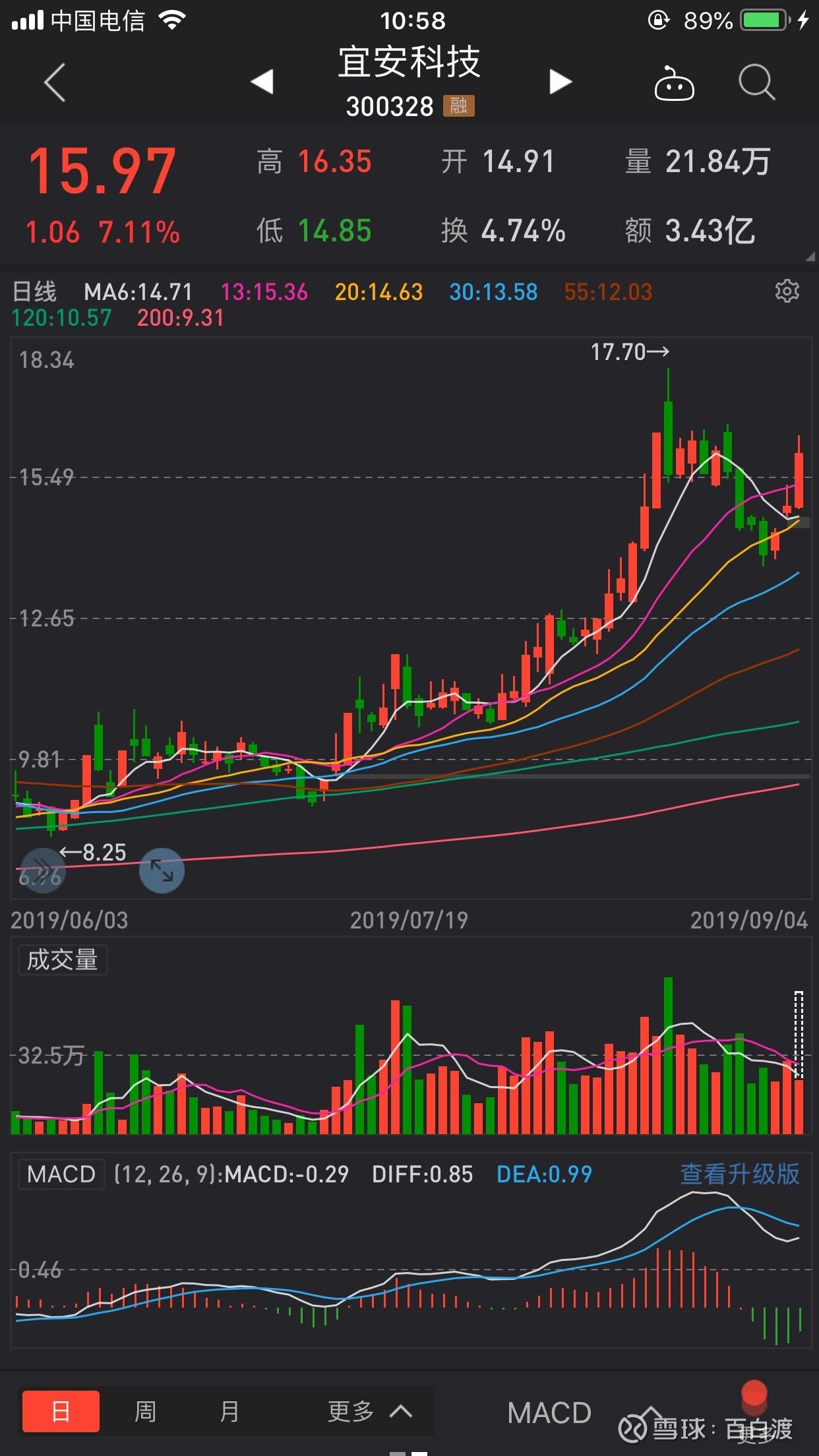Open the bottom MACD indicator selector
This screenshot has height=1456, width=819.
point(549,1412)
